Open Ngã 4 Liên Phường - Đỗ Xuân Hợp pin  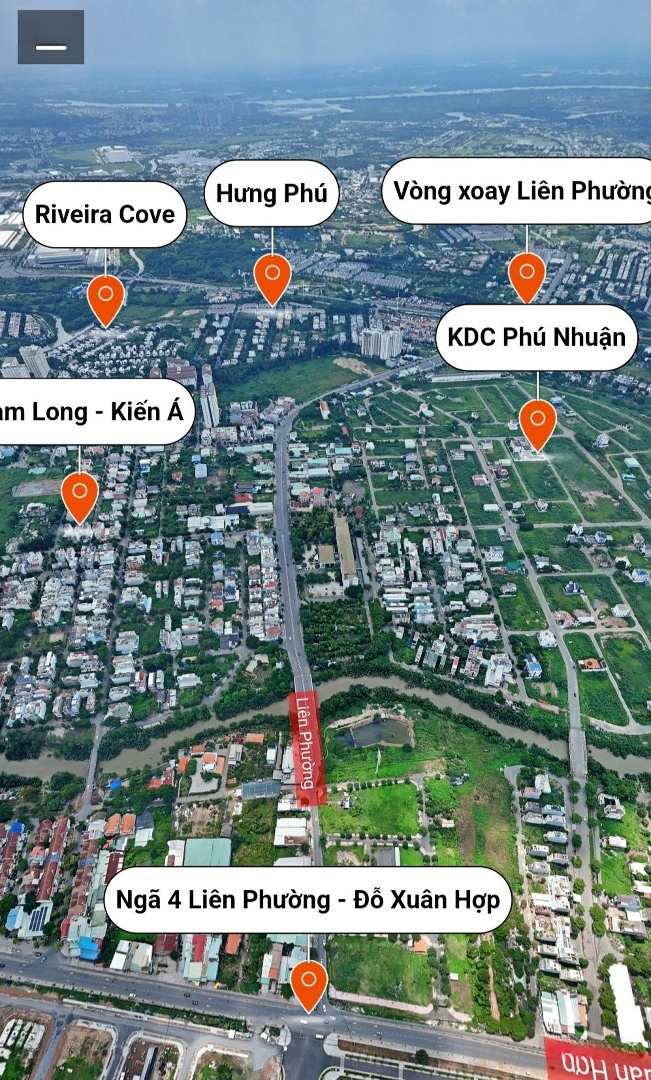tap(309, 986)
